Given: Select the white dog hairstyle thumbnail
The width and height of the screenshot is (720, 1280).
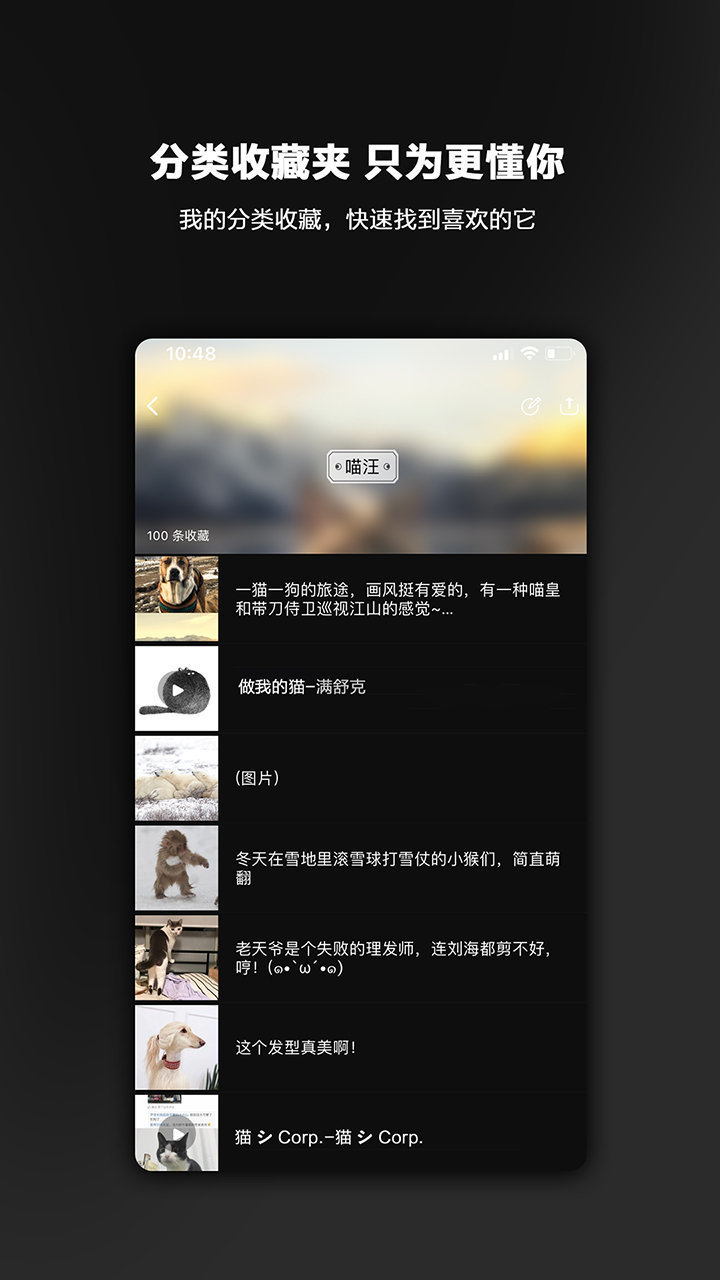Looking at the screenshot, I should (176, 1047).
